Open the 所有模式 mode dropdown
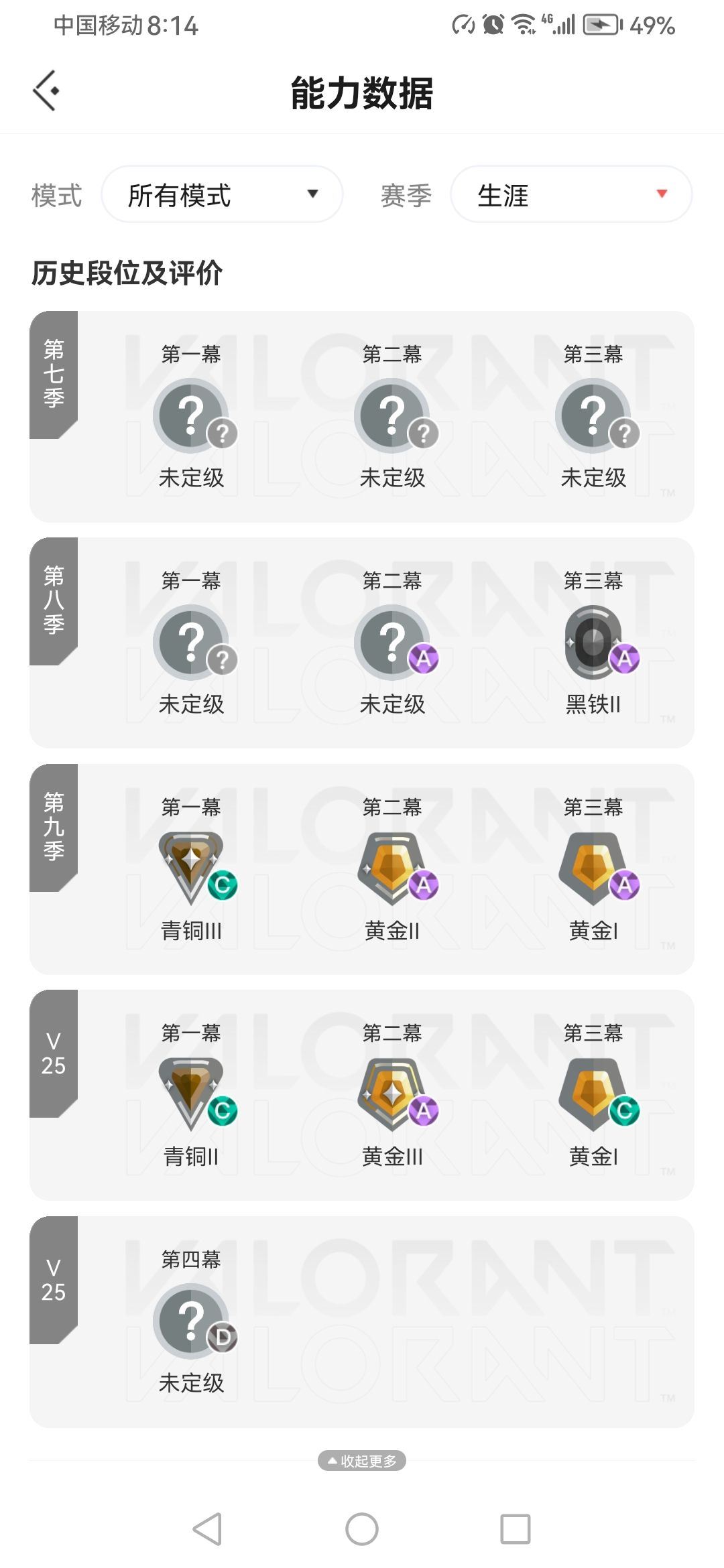The image size is (724, 1568). (222, 194)
